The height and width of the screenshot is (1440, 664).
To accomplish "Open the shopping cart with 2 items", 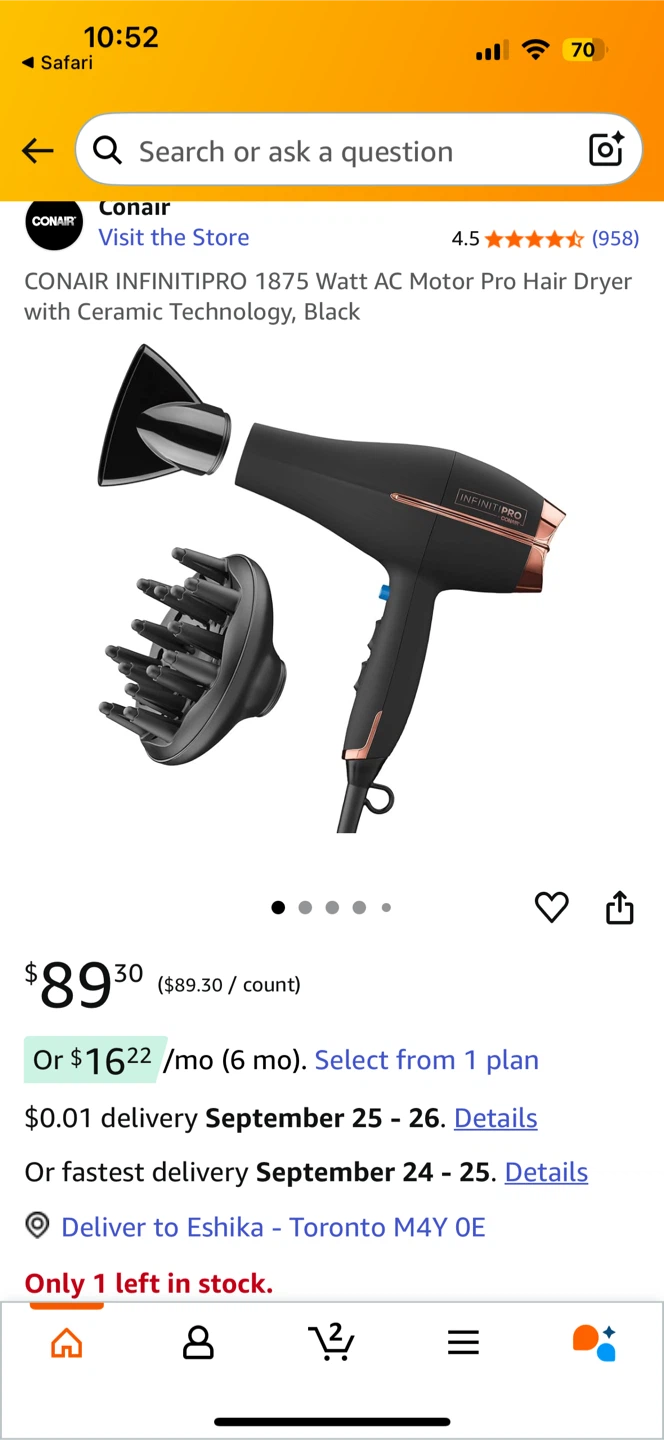I will click(331, 1342).
